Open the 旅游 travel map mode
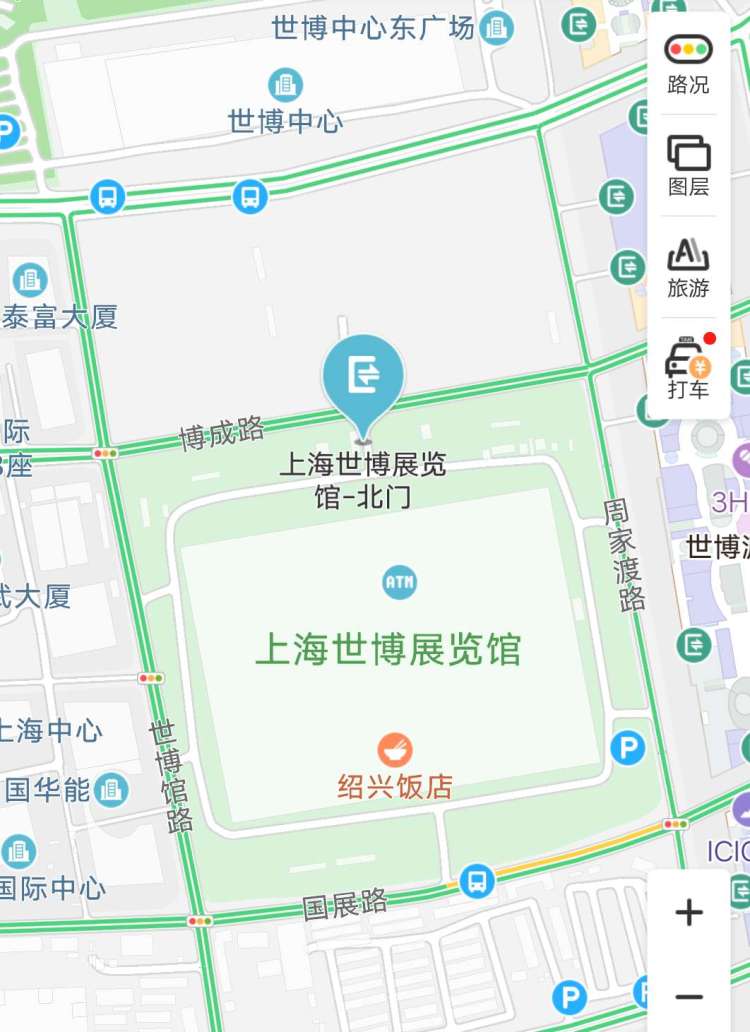Screen dimensions: 750x1032 tap(688, 267)
